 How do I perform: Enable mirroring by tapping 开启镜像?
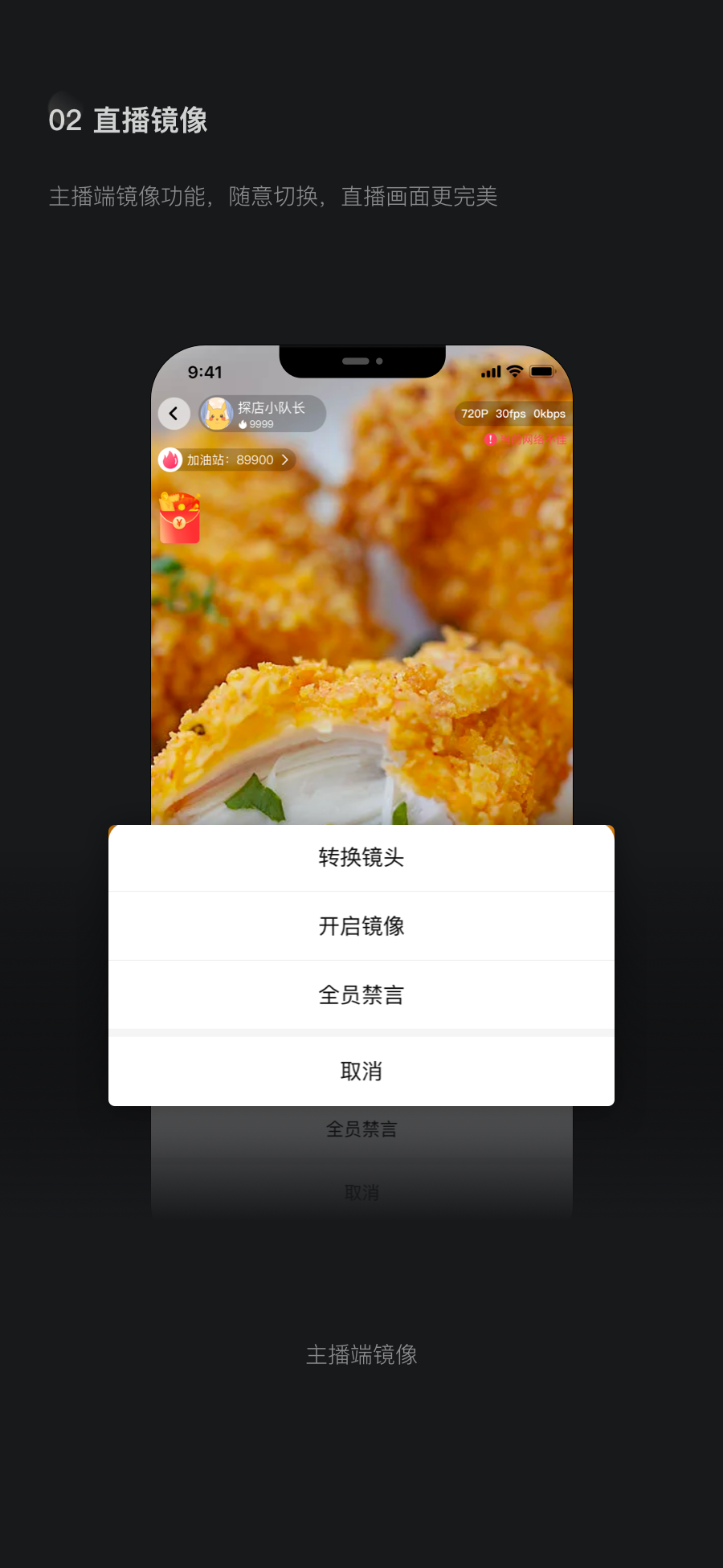click(361, 925)
